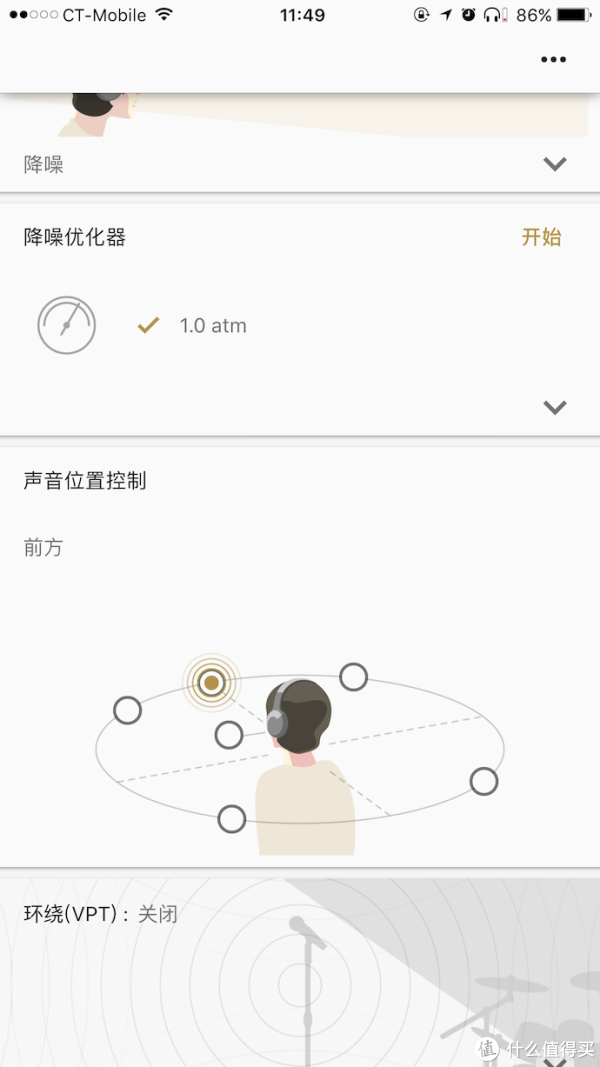The width and height of the screenshot is (600, 1067).
Task: Set sound position to front-left
Action: [127, 710]
